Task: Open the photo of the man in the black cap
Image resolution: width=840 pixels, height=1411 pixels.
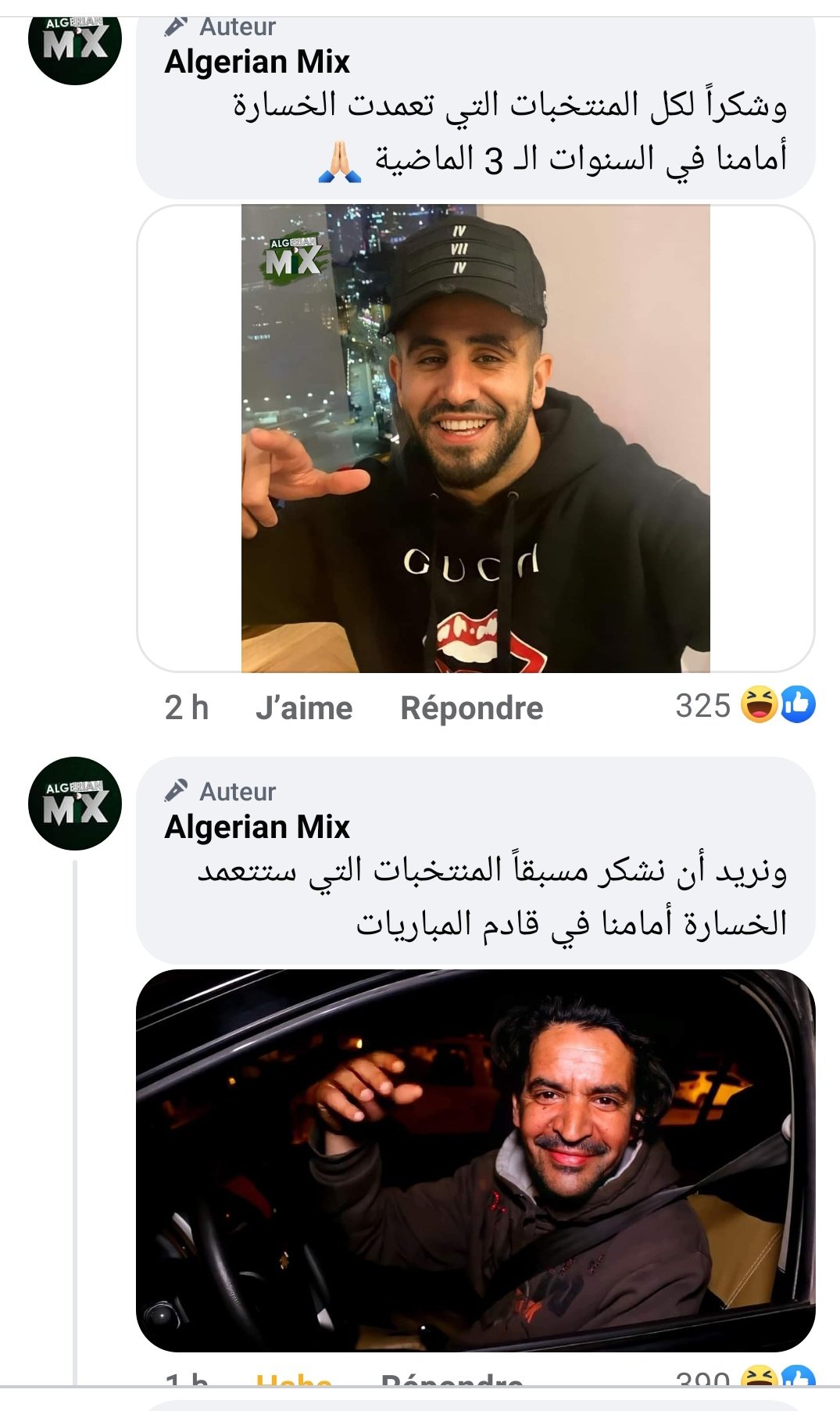Action: [x=475, y=439]
